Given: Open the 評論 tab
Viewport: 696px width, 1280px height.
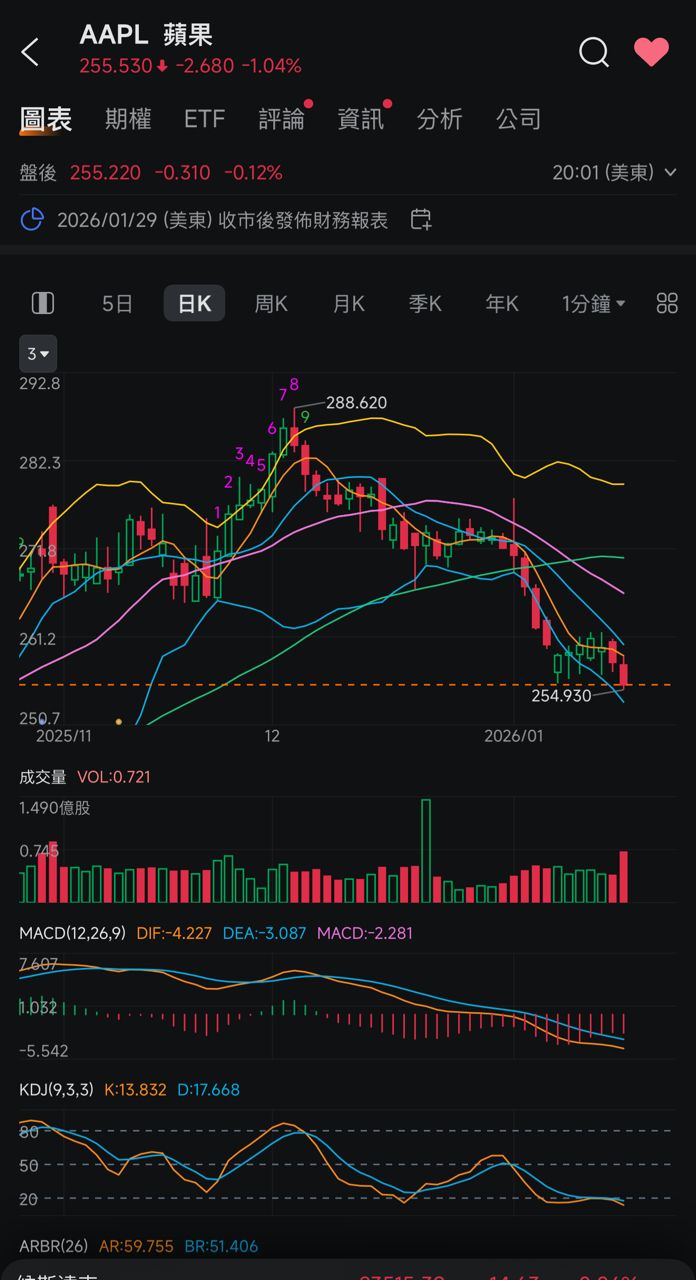Looking at the screenshot, I should [x=281, y=120].
